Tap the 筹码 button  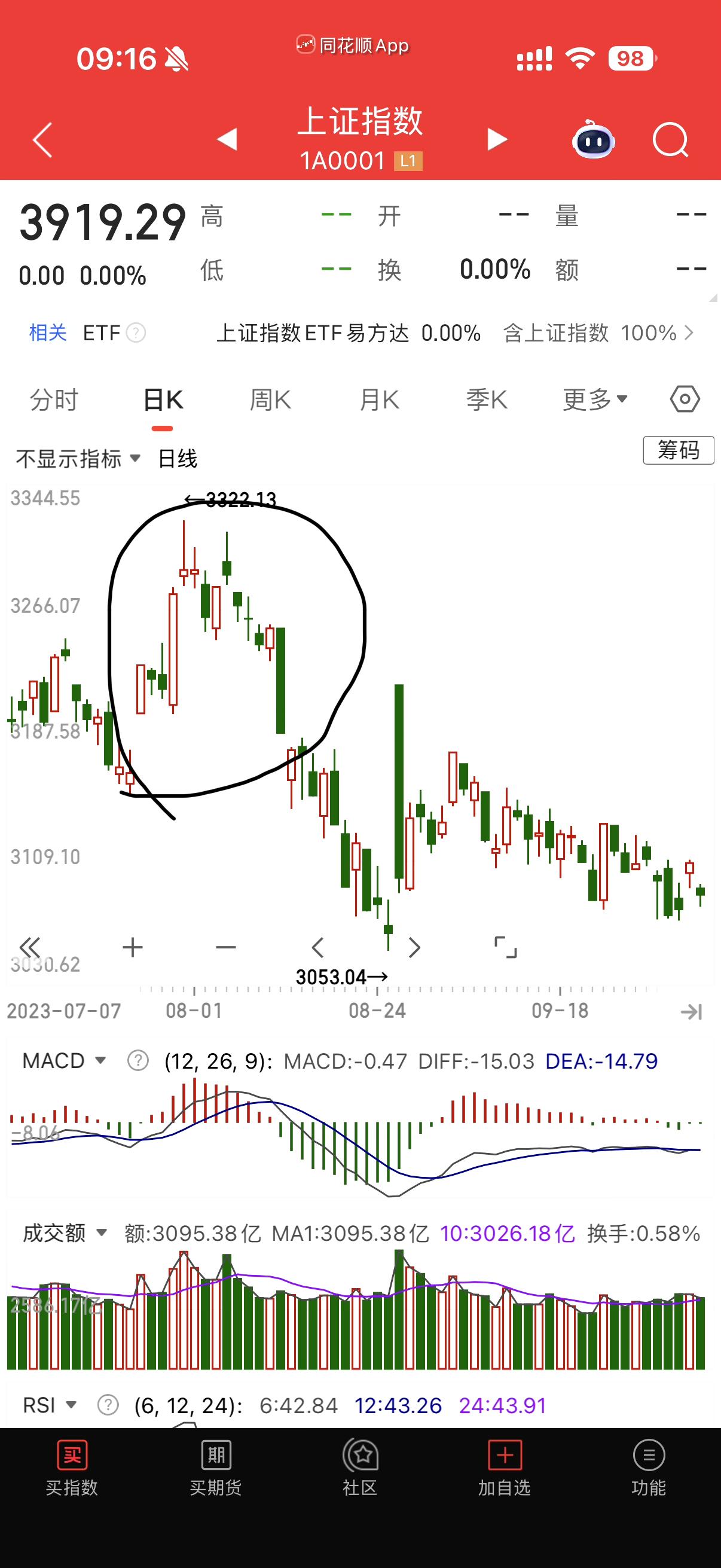point(679,450)
